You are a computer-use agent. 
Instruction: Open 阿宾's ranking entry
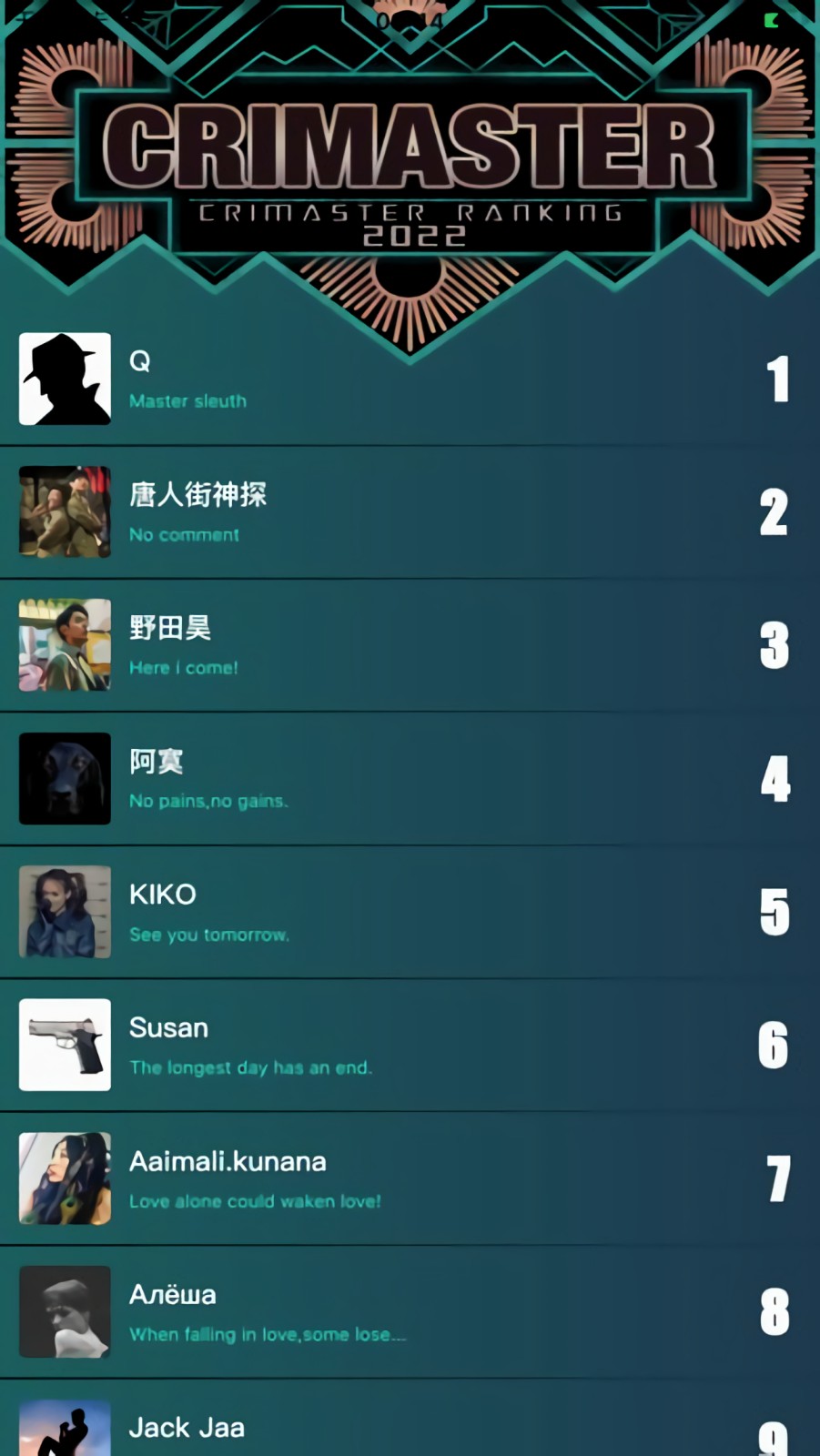pyautogui.click(x=410, y=779)
